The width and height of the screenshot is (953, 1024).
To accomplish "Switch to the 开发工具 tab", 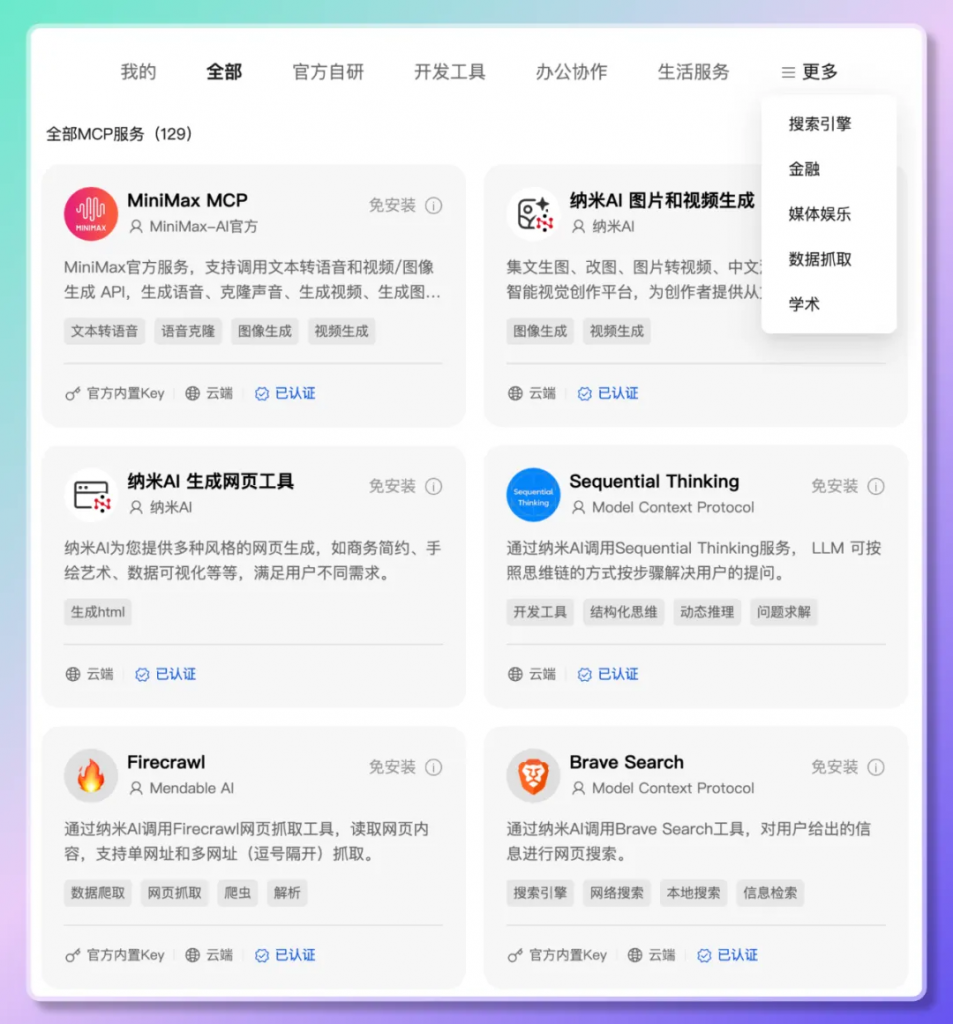I will point(449,72).
